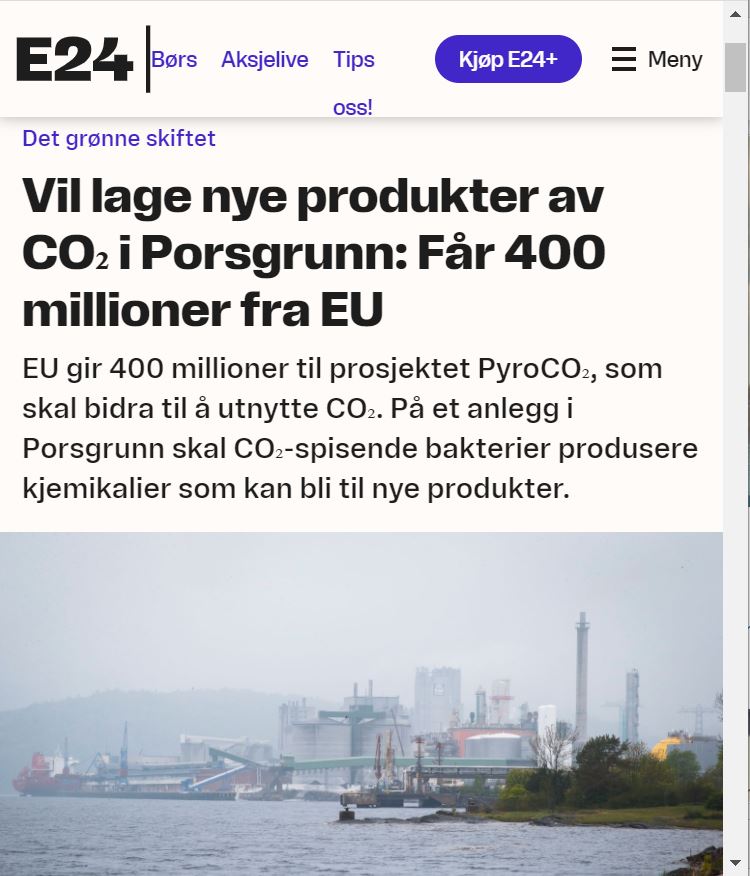Open the Meny hamburger menu
750x876 pixels.
tap(657, 60)
